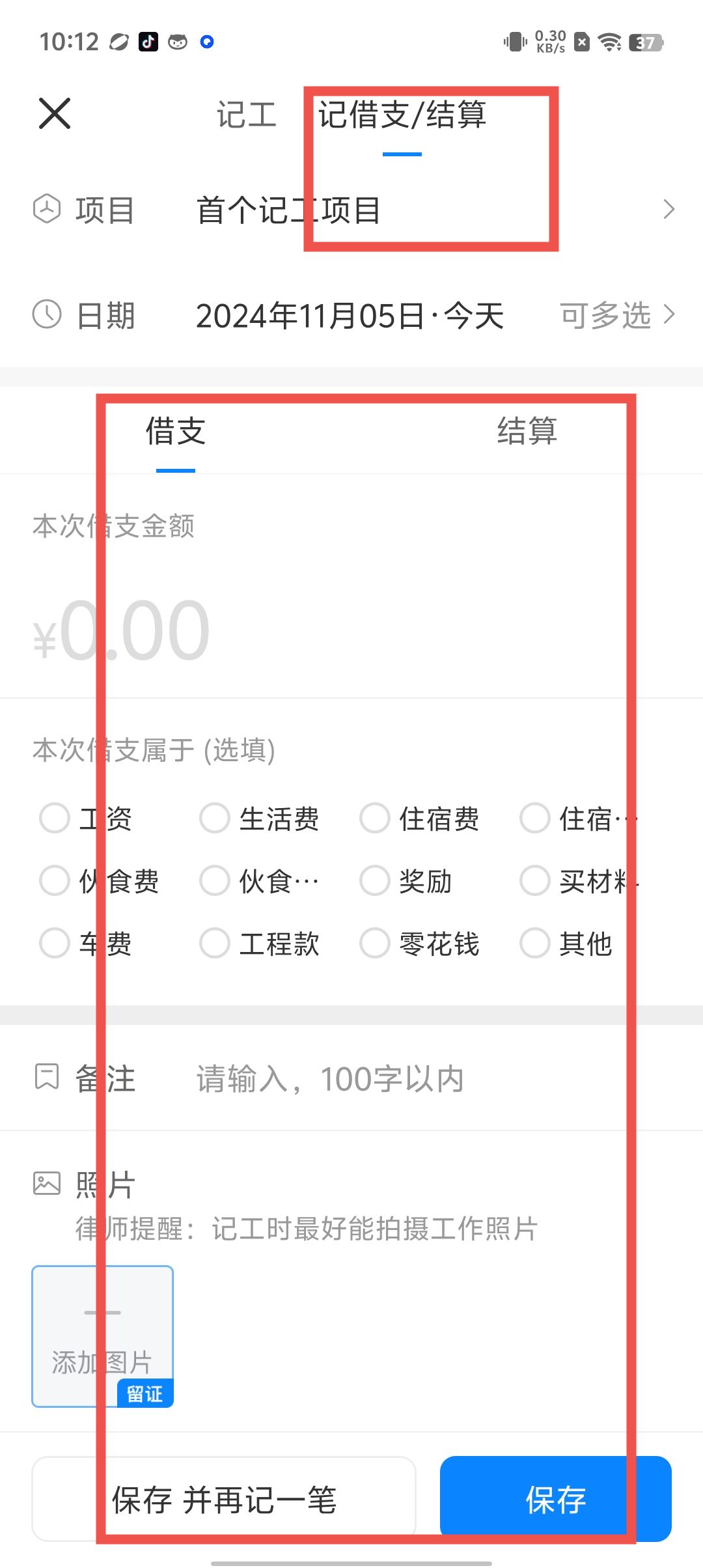
Task: Choose the 奖励 option
Action: coord(376,880)
